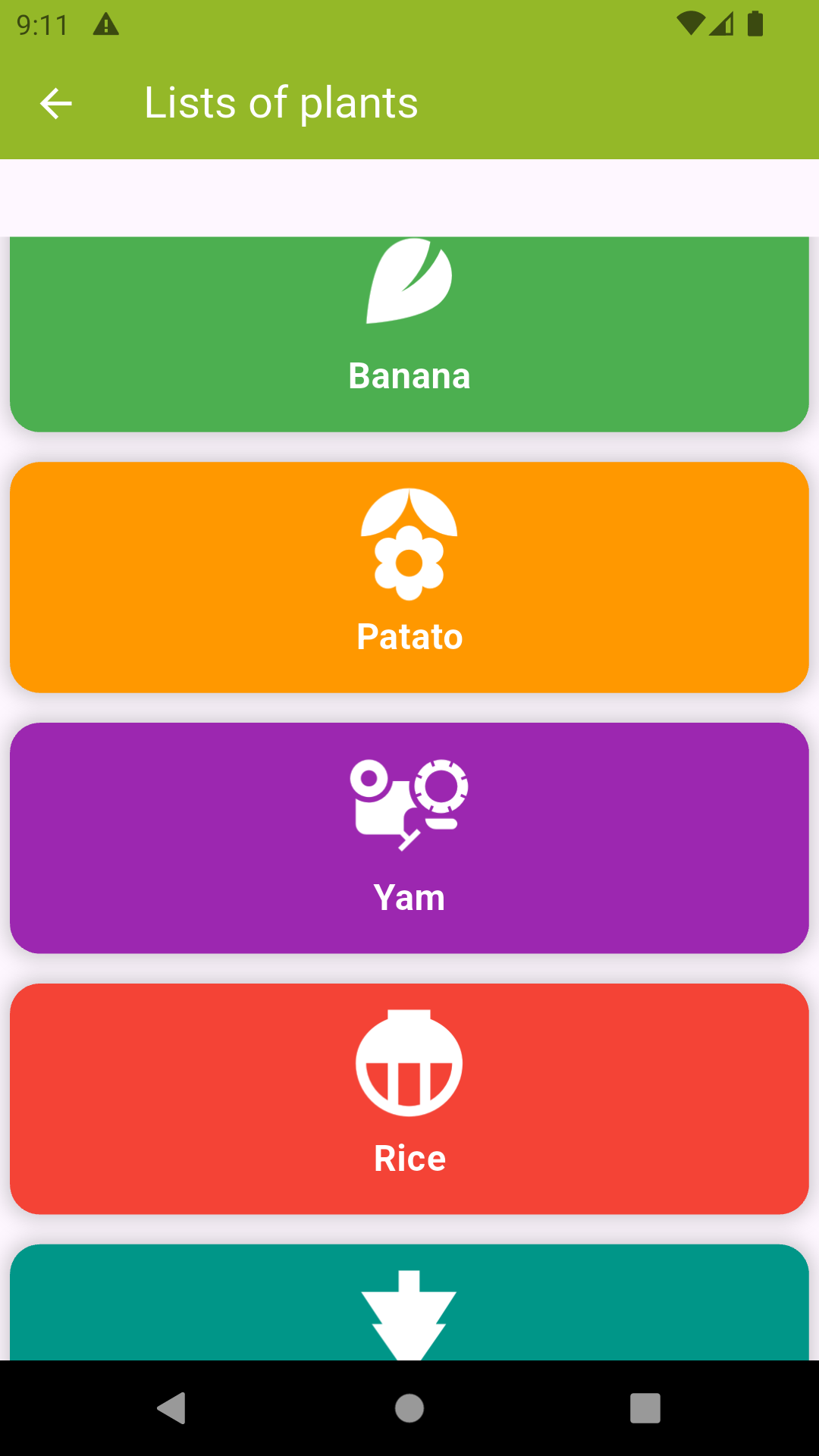Open the Rice plant card
The height and width of the screenshot is (1456, 819).
click(x=409, y=1099)
